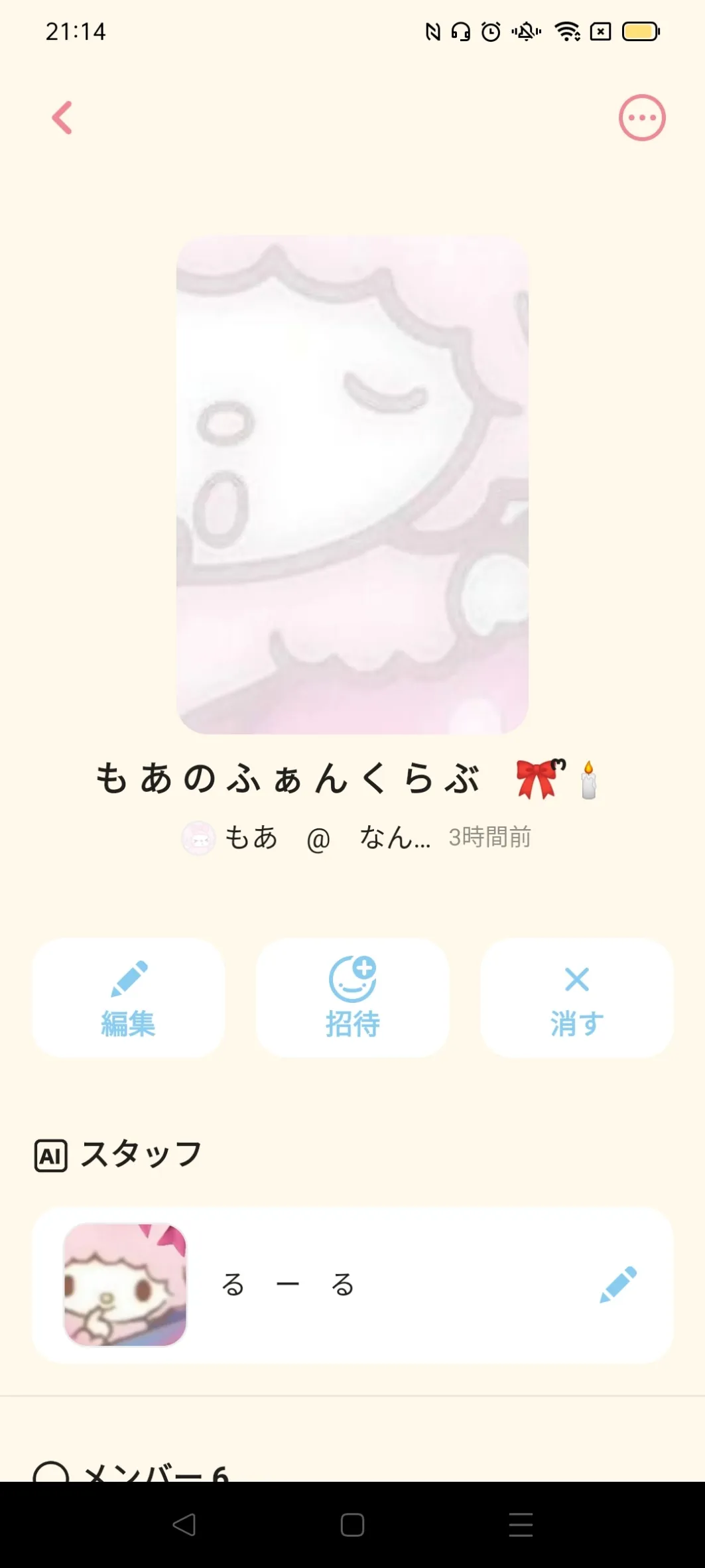Tap the system home button

point(352,1525)
